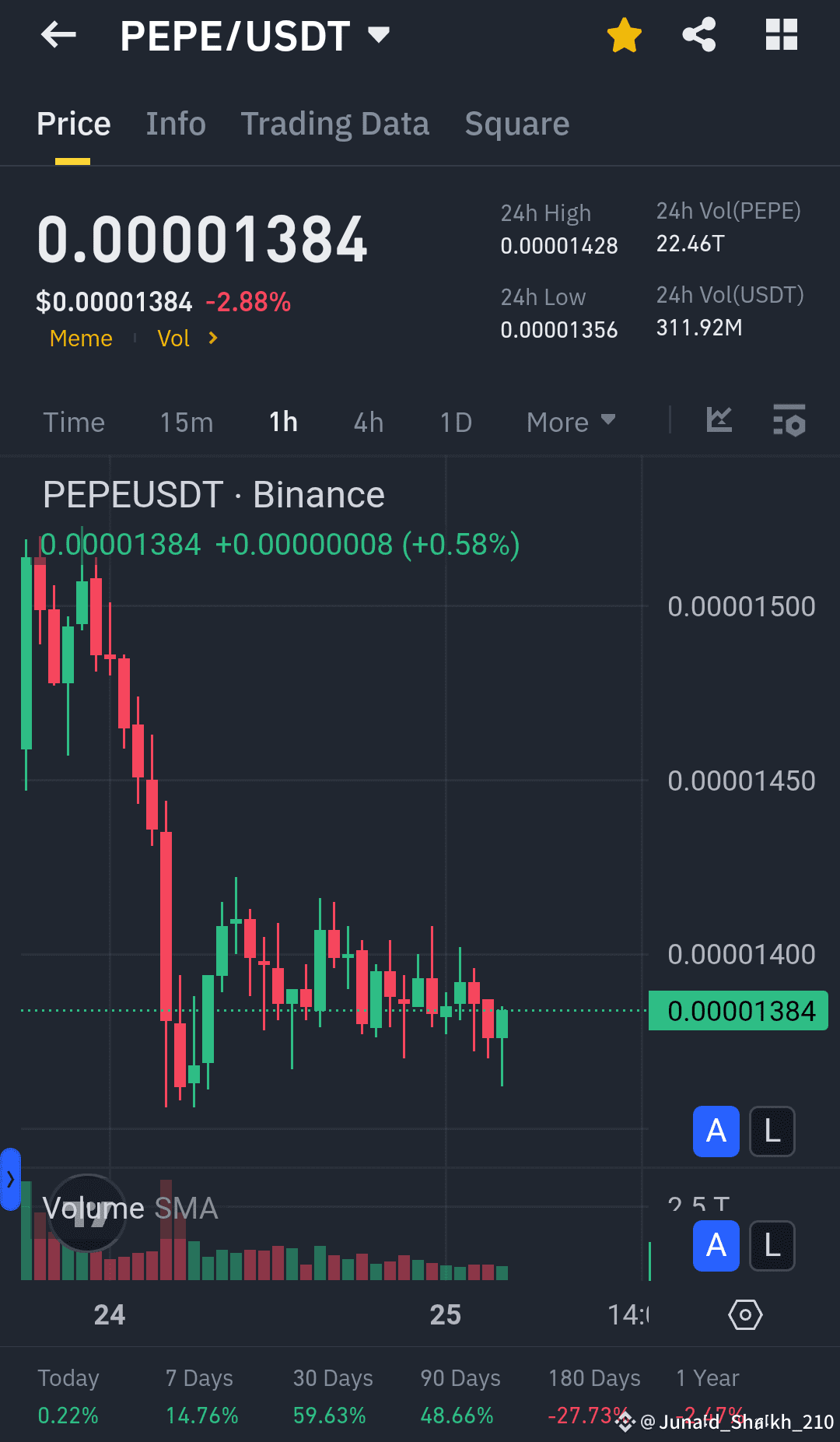Image resolution: width=840 pixels, height=1442 pixels.
Task: Share this PEPE/USDT chart
Action: click(699, 35)
